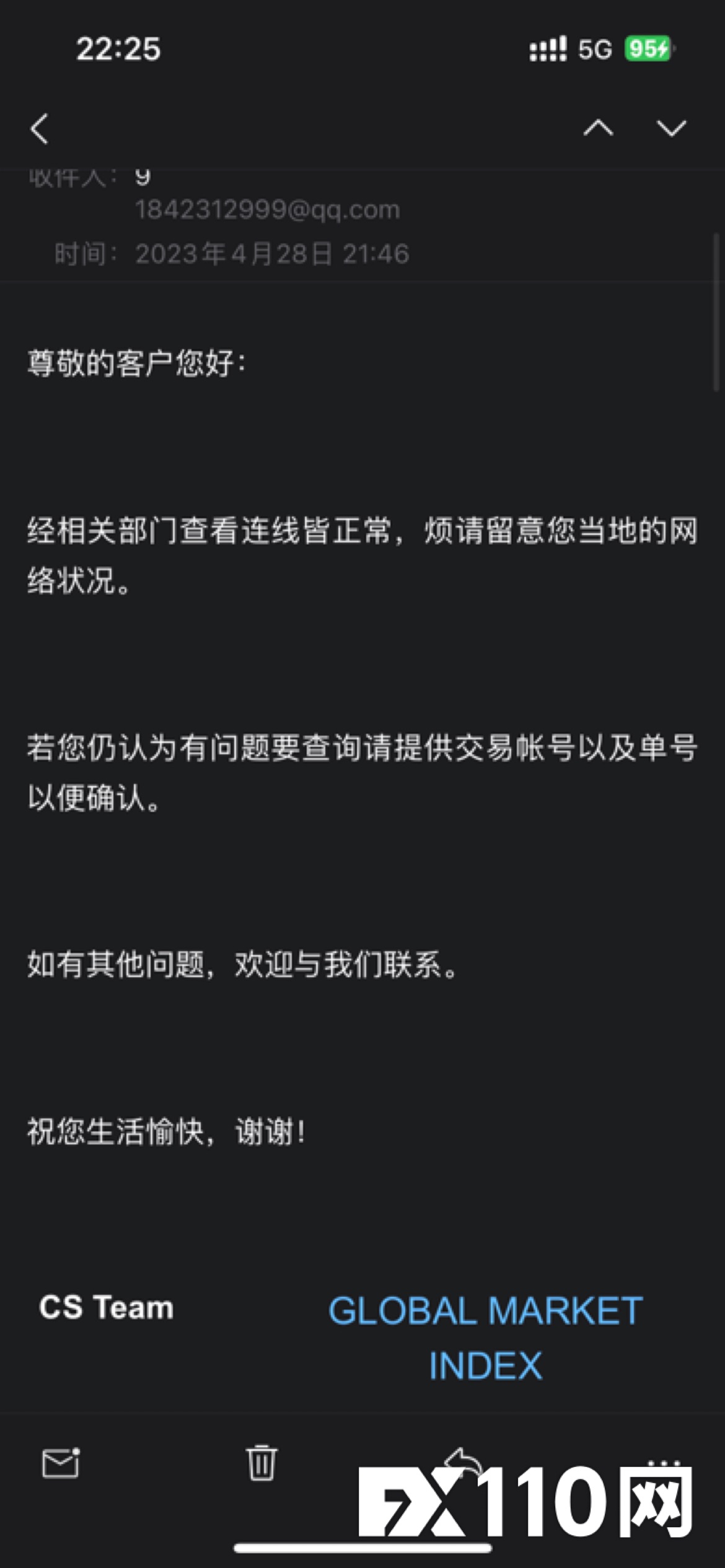Tap recipient address 1842312999@qq.com
This screenshot has width=725, height=1568.
pos(267,210)
